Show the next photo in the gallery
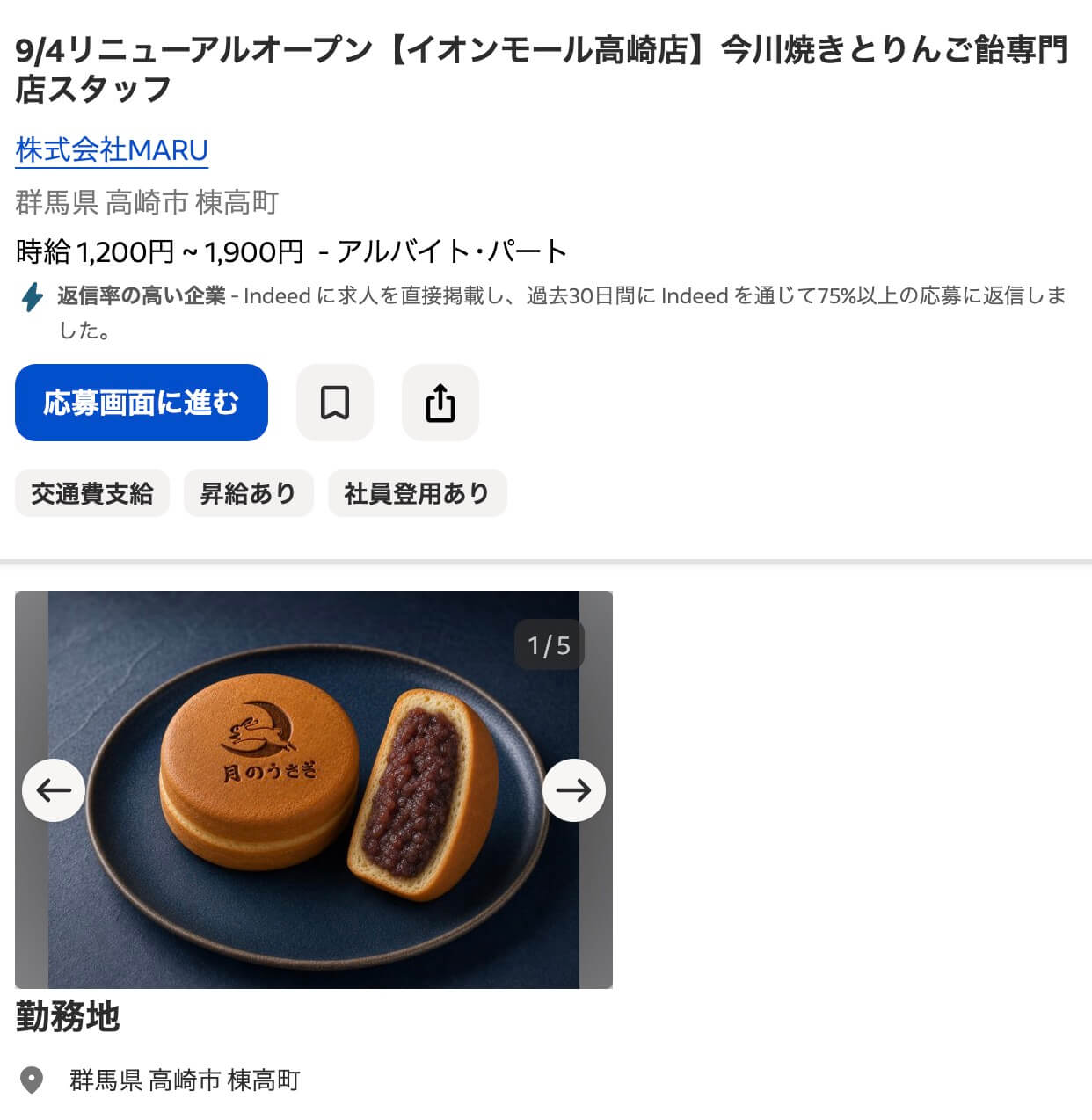The height and width of the screenshot is (1120, 1092). [574, 790]
